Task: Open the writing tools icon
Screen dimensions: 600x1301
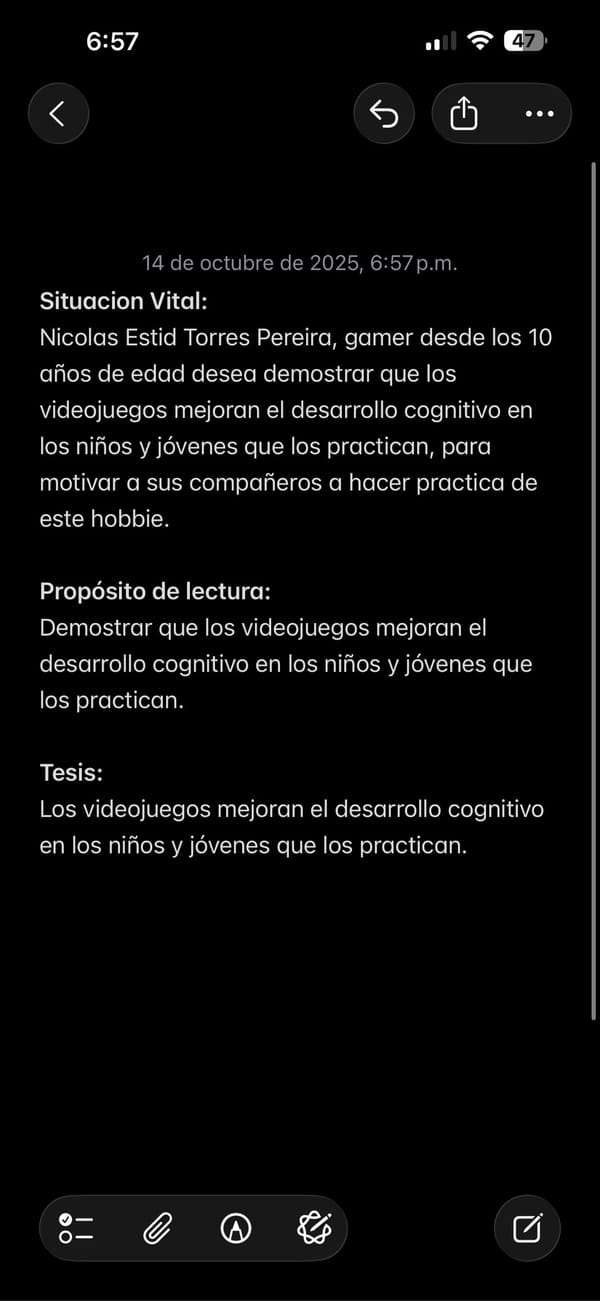Action: coord(314,1227)
